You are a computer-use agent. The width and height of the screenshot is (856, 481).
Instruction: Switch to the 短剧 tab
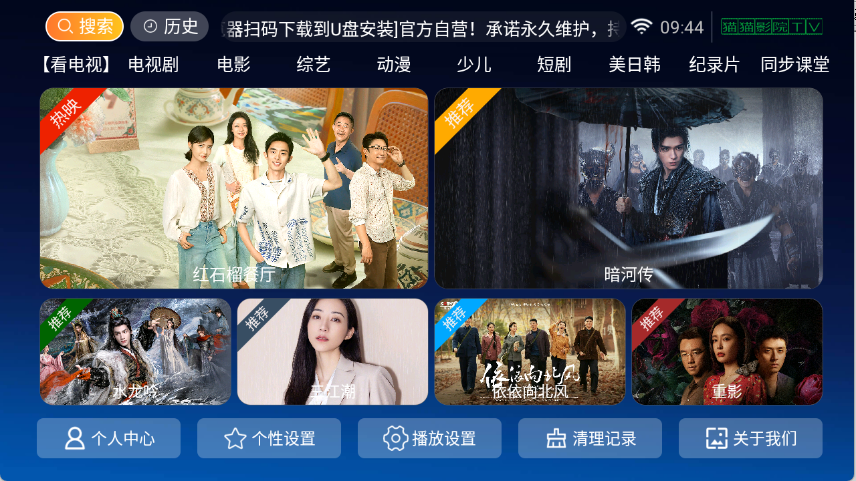[553, 65]
